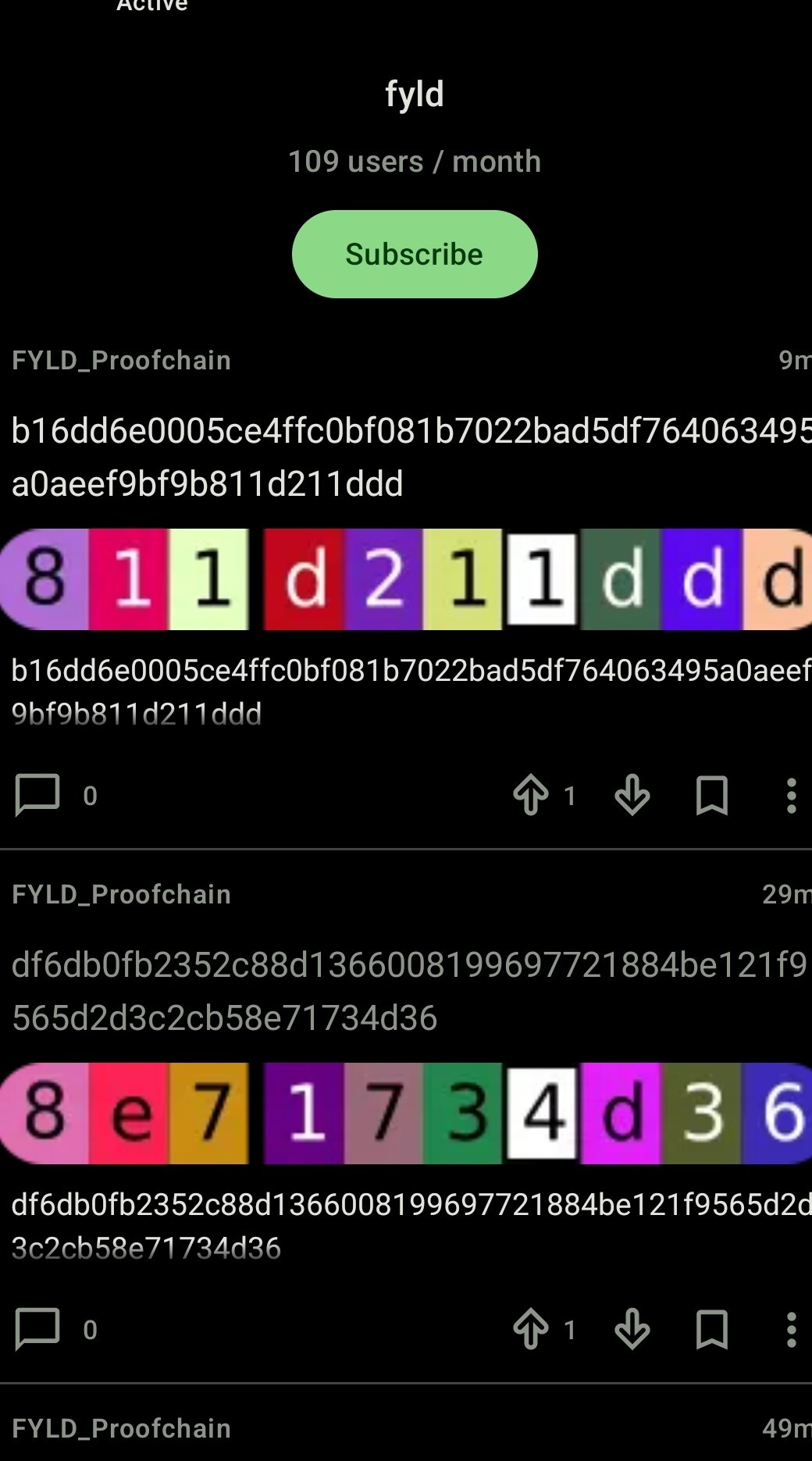Open comments on the b16dd6e post
812x1461 pixels.
[37, 795]
